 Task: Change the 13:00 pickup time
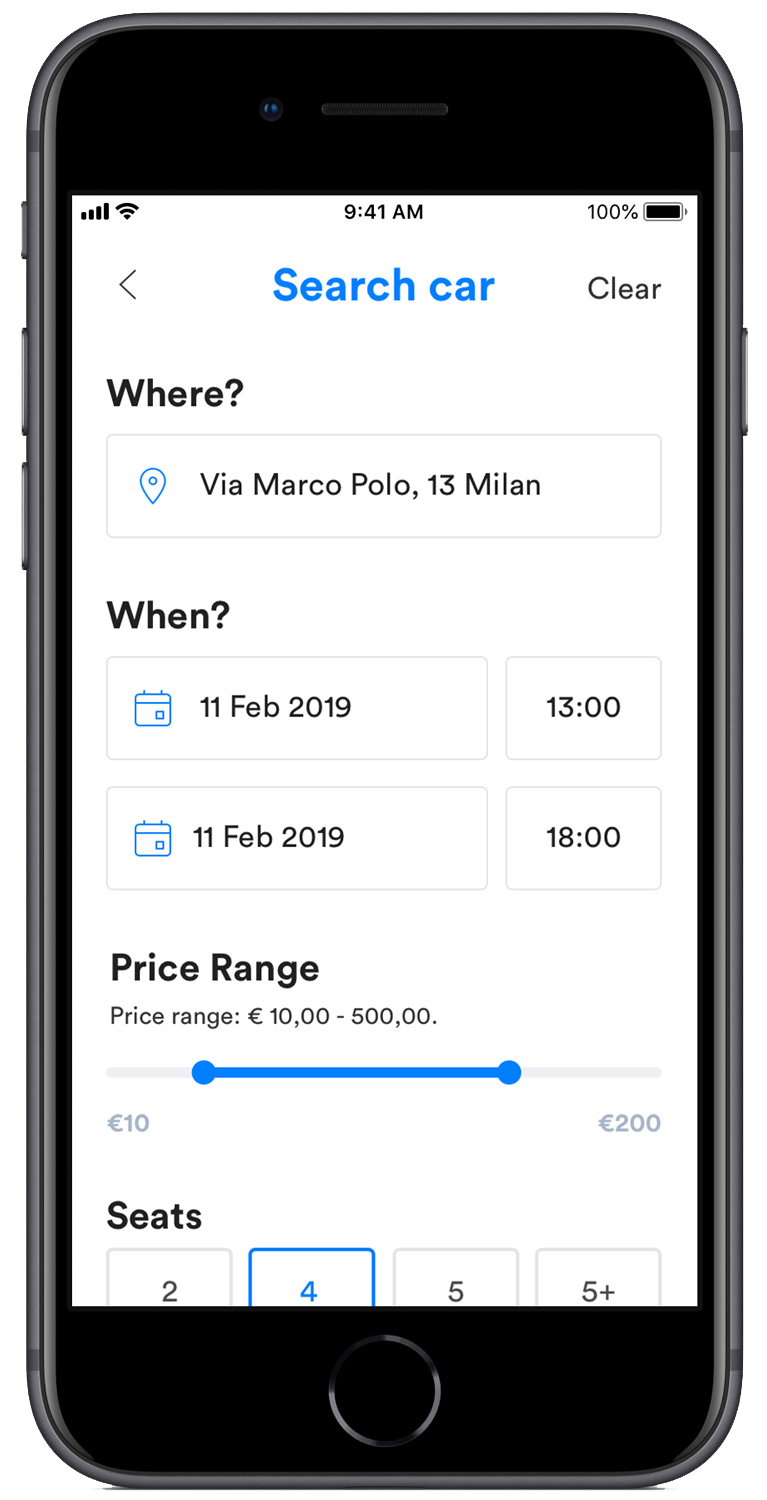583,708
